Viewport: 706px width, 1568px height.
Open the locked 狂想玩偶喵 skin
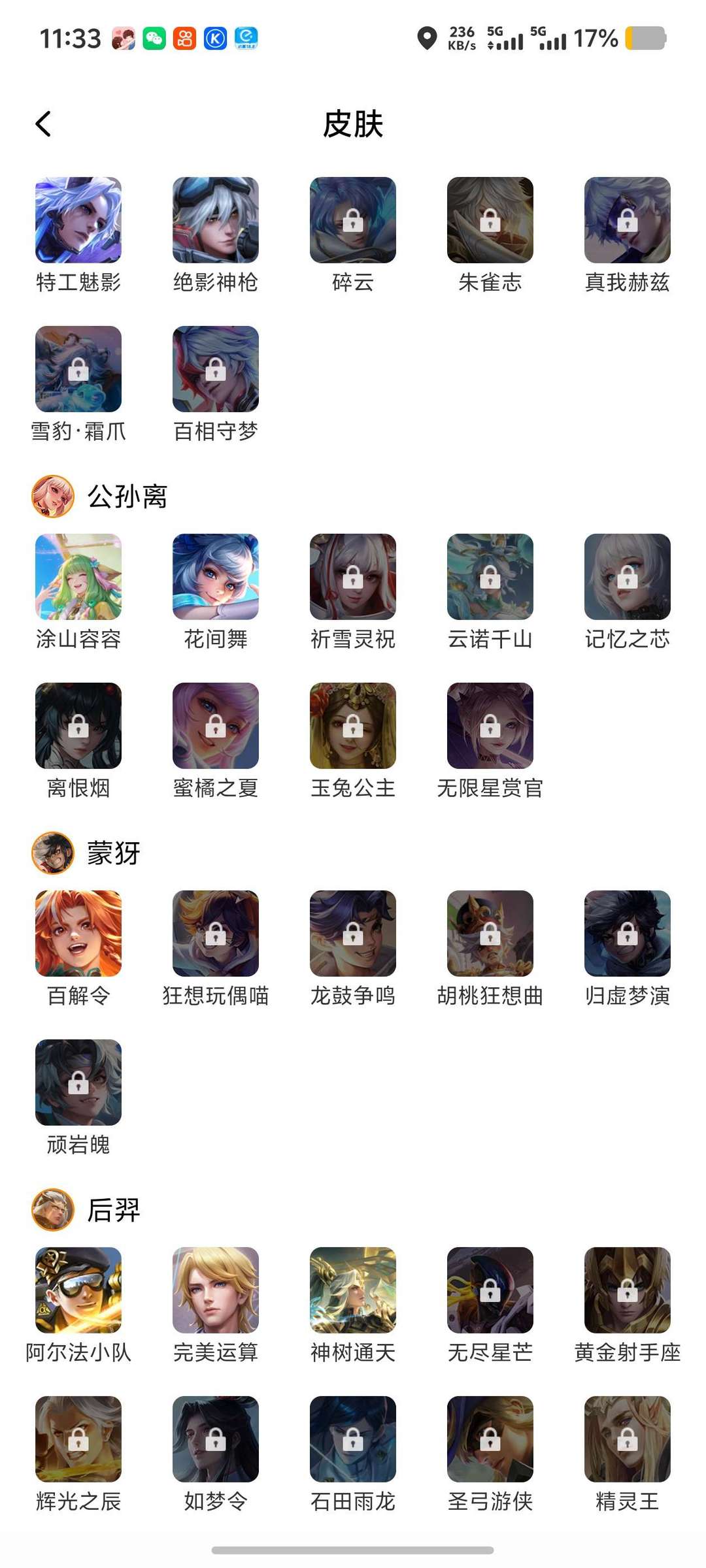click(x=216, y=934)
